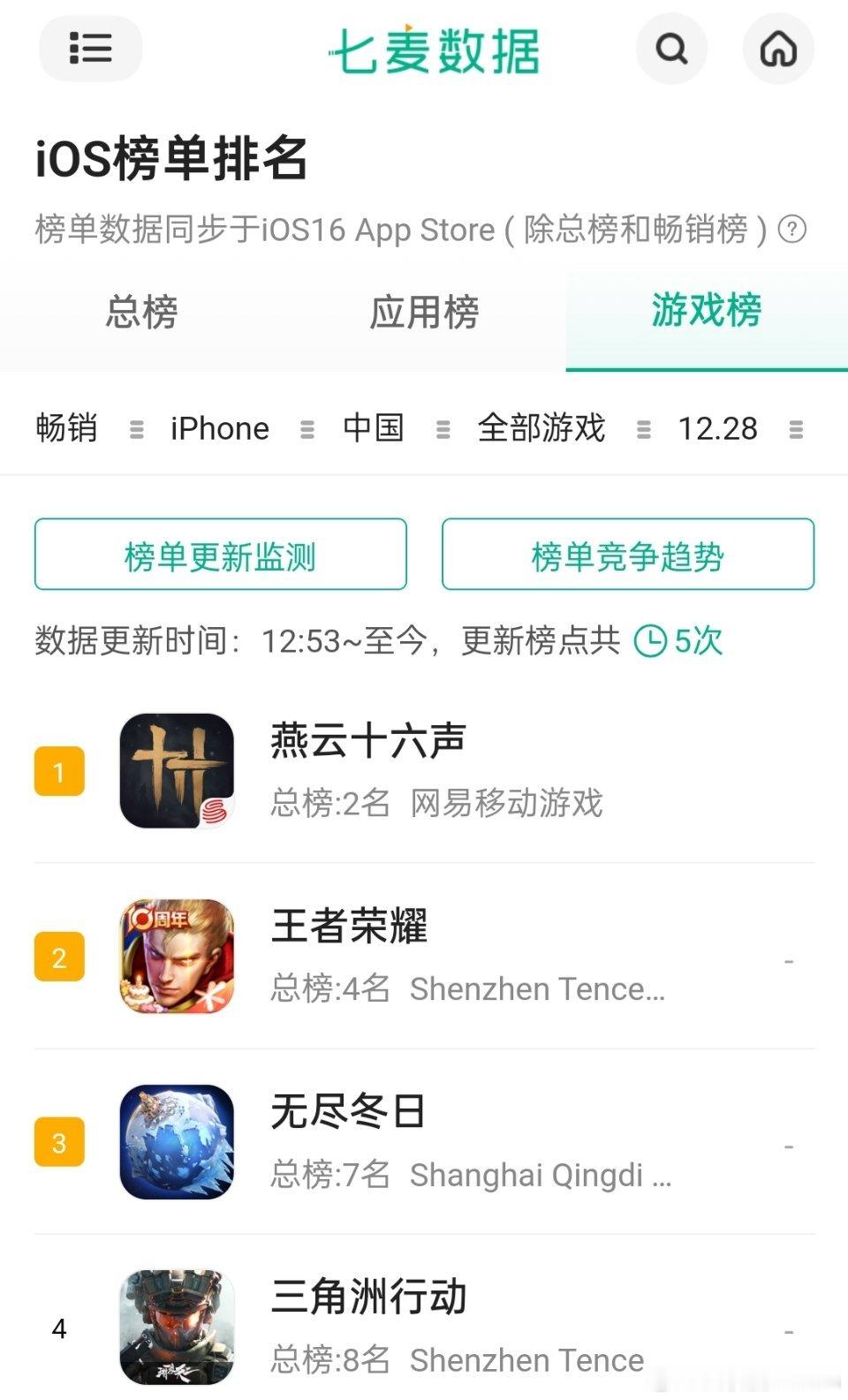This screenshot has width=848, height=1400.
Task: Tap the 七麦数据 logo
Action: [x=436, y=50]
